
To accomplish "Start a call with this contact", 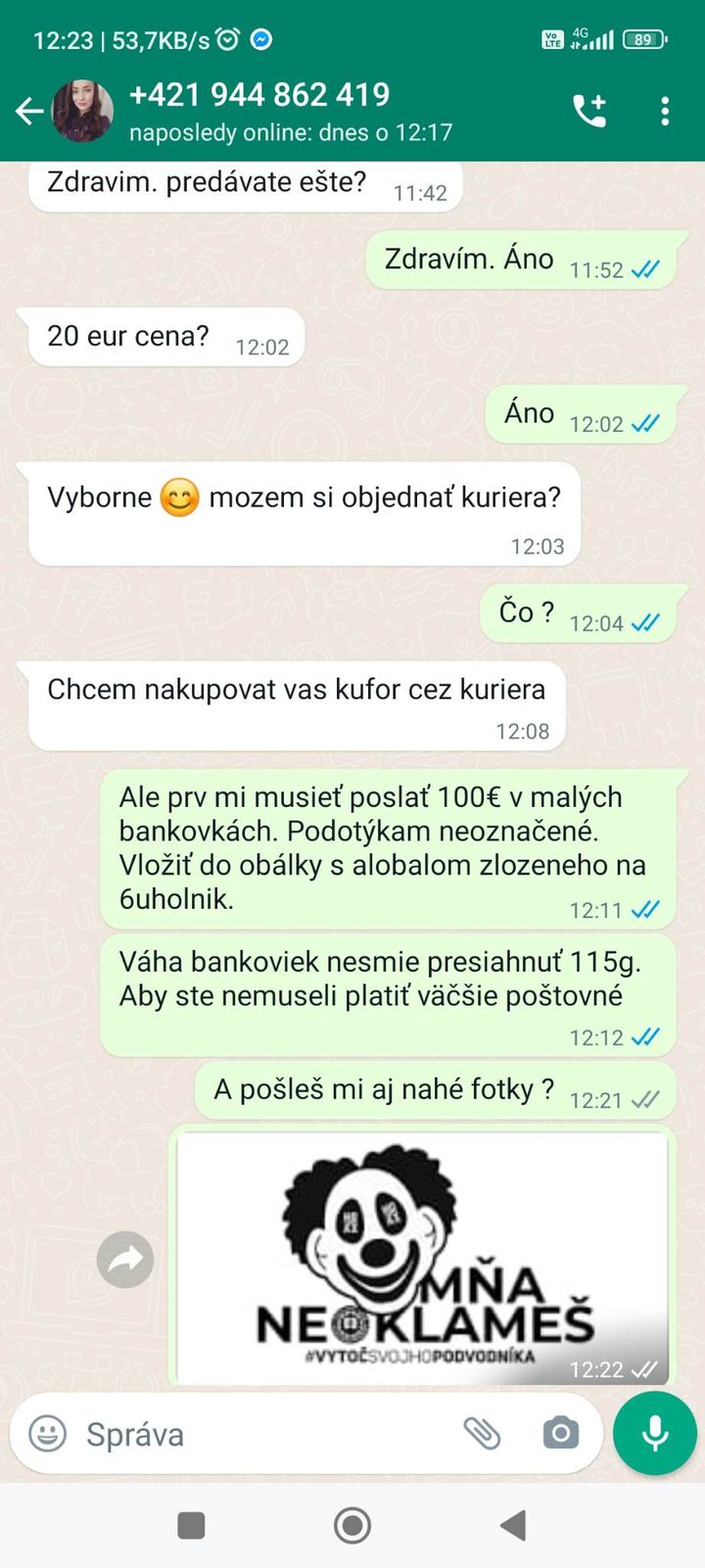I will [589, 111].
